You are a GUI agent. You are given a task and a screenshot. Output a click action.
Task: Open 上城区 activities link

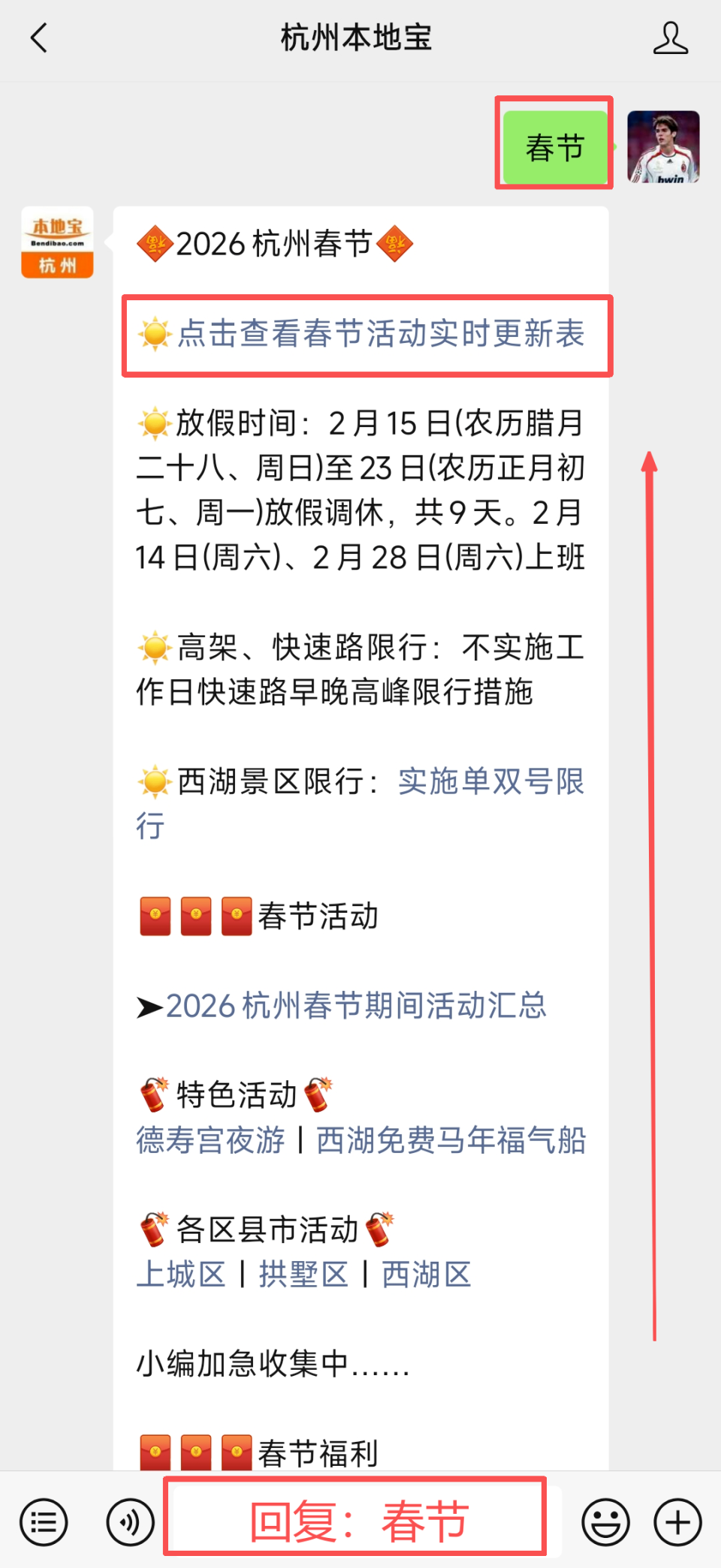tap(180, 1274)
